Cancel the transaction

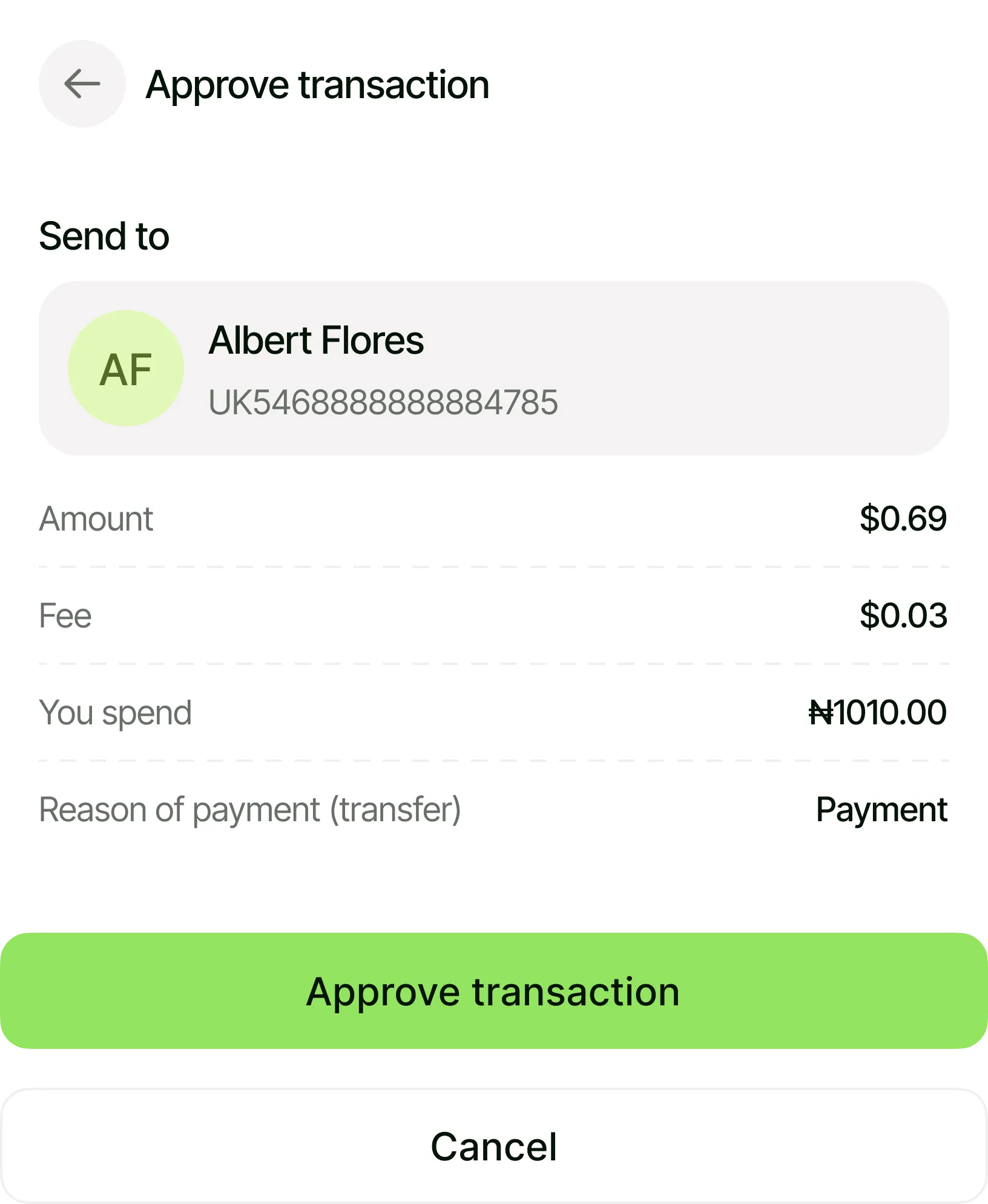click(x=493, y=1146)
